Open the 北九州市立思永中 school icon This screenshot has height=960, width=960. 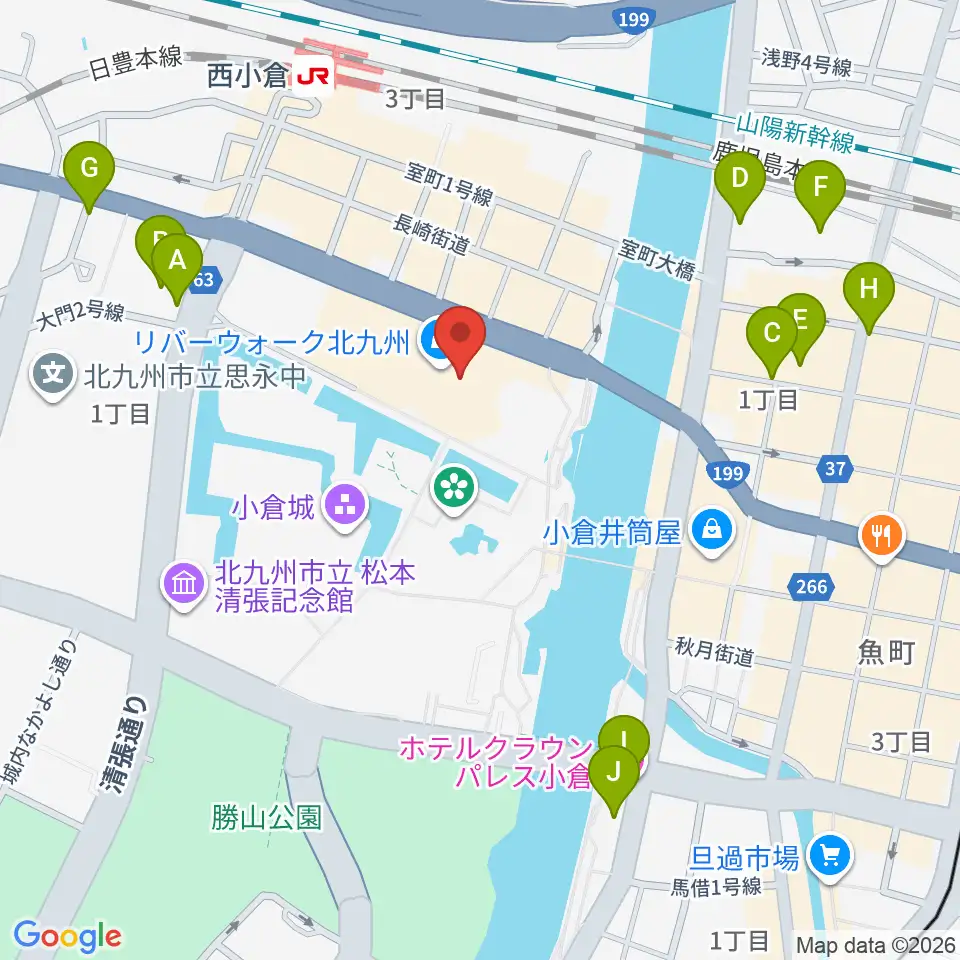tap(53, 376)
